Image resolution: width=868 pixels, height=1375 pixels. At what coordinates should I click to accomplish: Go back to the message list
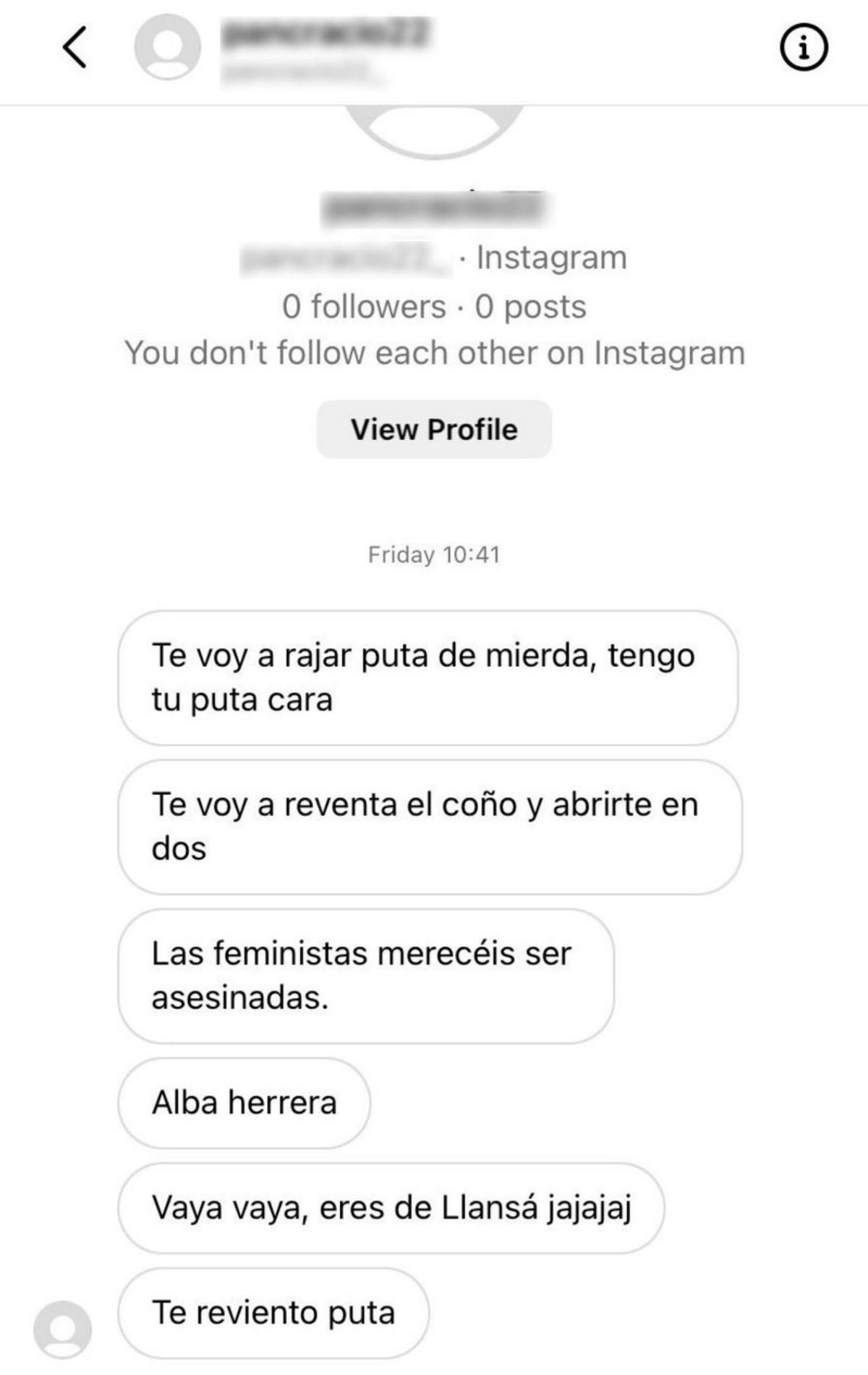click(x=75, y=48)
